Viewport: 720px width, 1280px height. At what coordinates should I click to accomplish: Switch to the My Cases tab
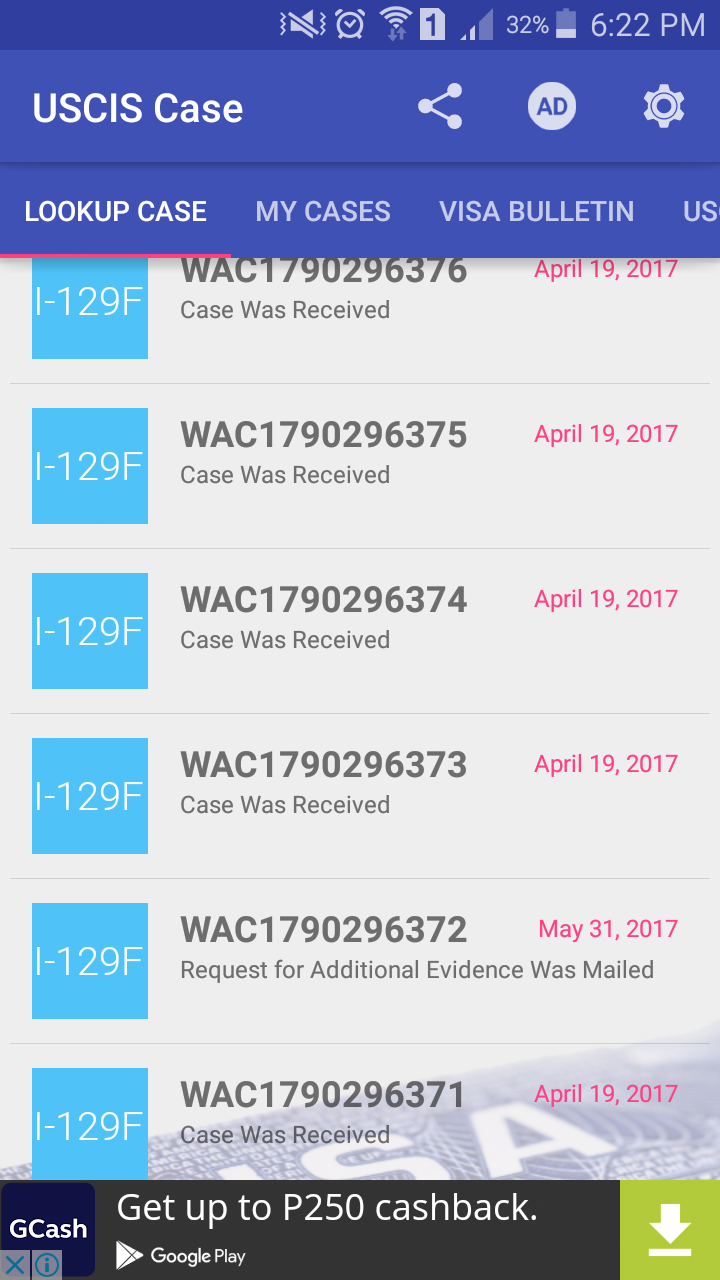pos(323,211)
